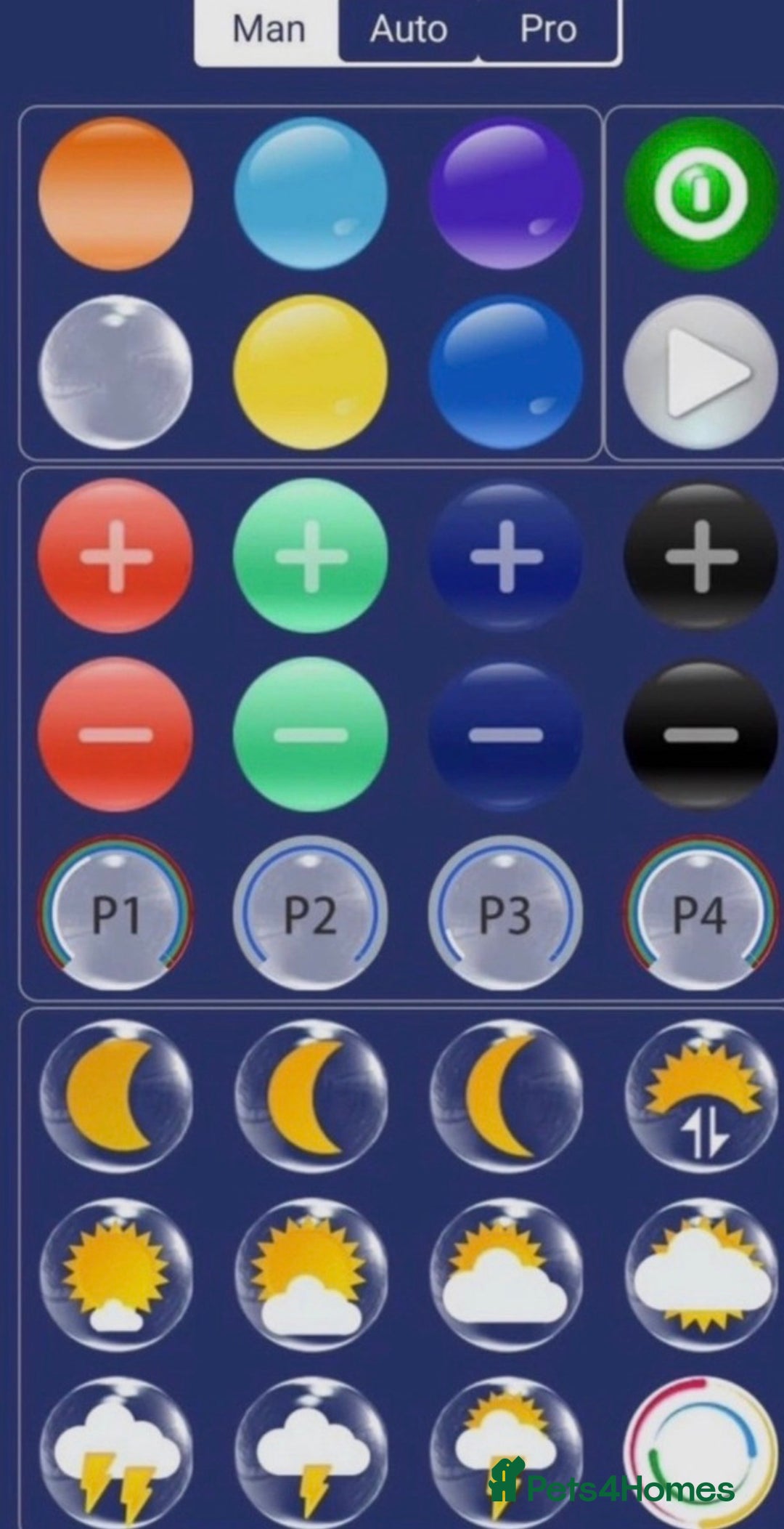Select preset P3
This screenshot has width=784, height=1529.
tap(505, 914)
